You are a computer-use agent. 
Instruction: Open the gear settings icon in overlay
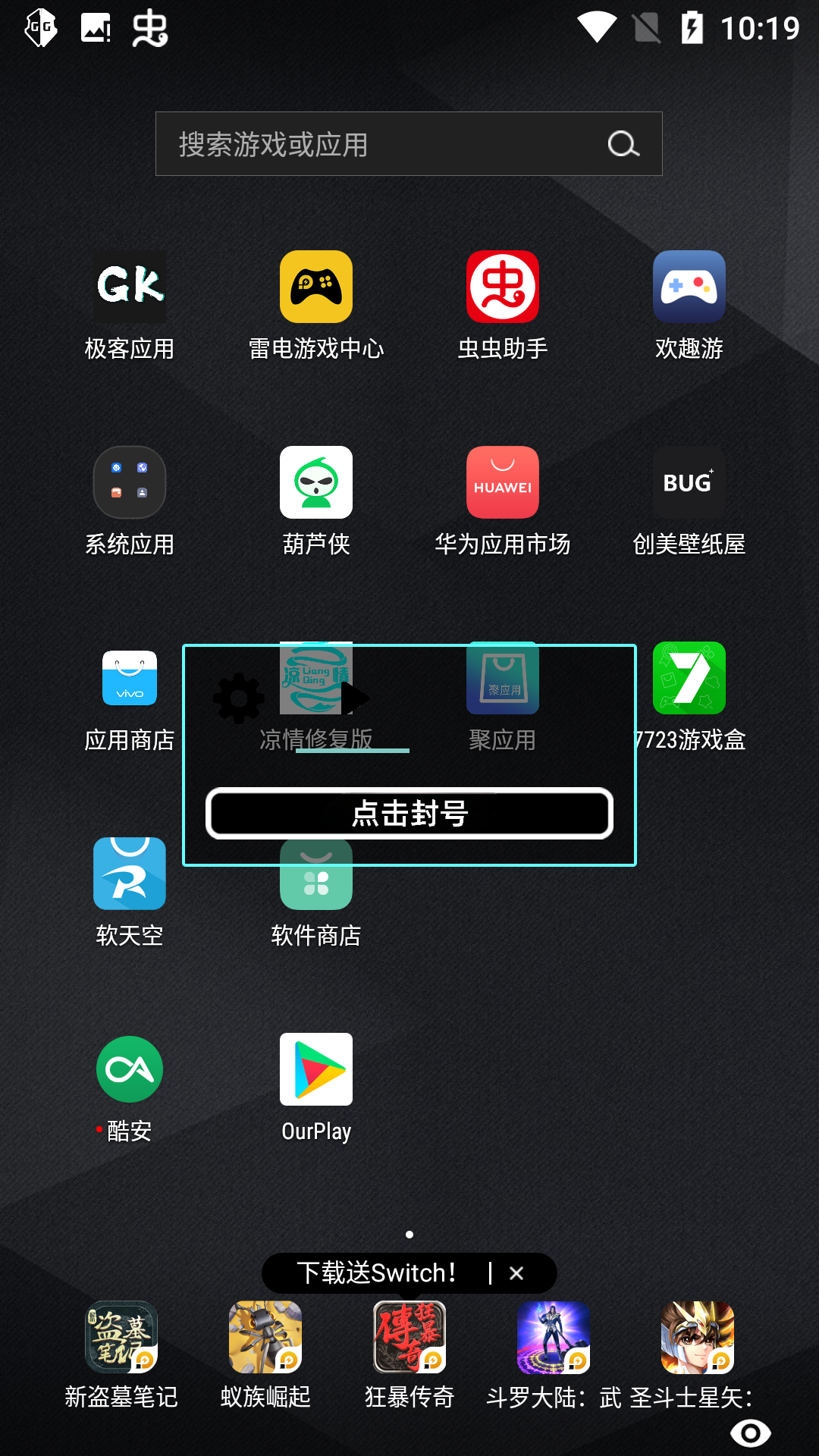point(239,698)
